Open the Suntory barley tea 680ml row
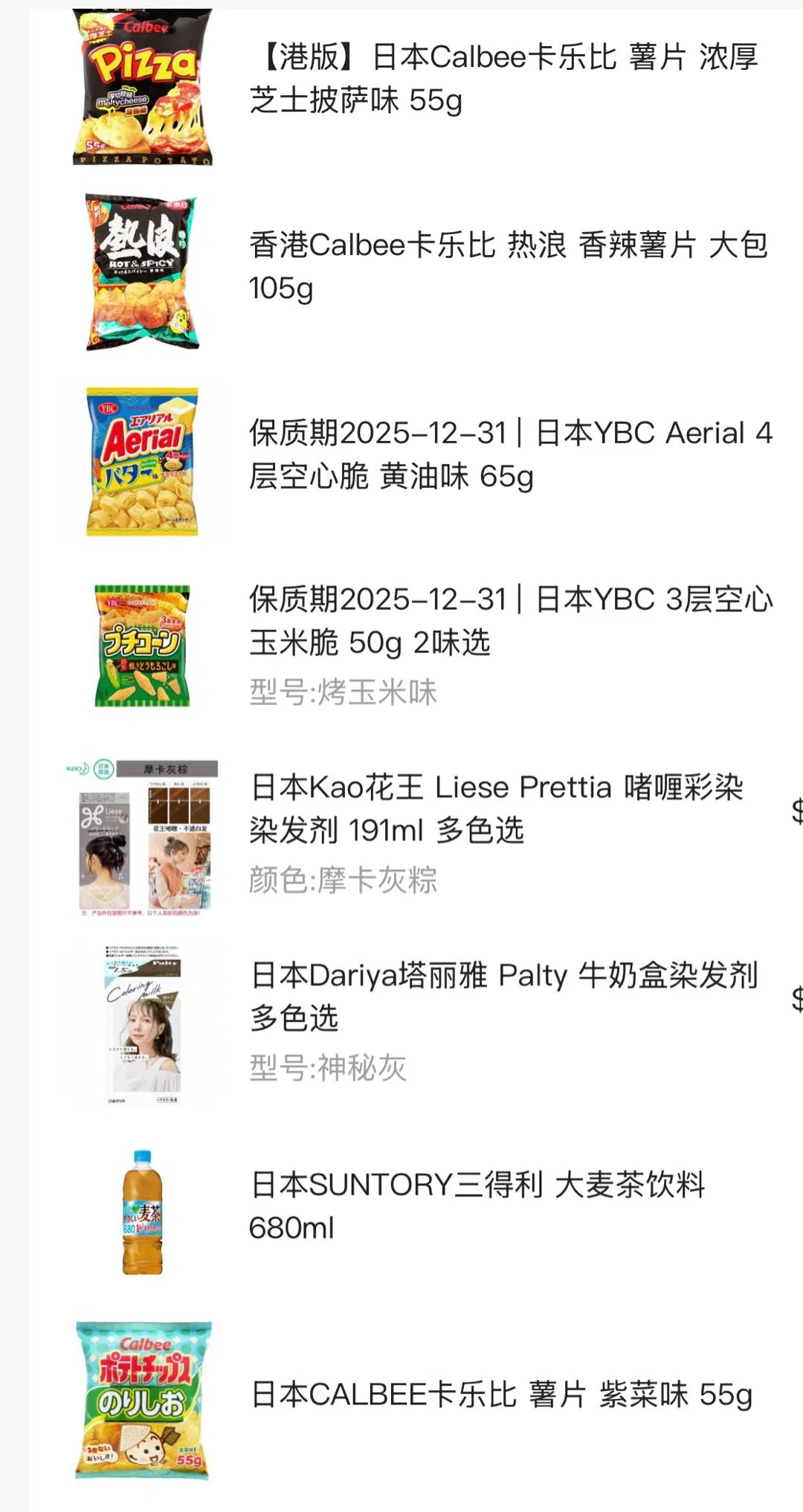This screenshot has width=803, height=1512. 477,1206
